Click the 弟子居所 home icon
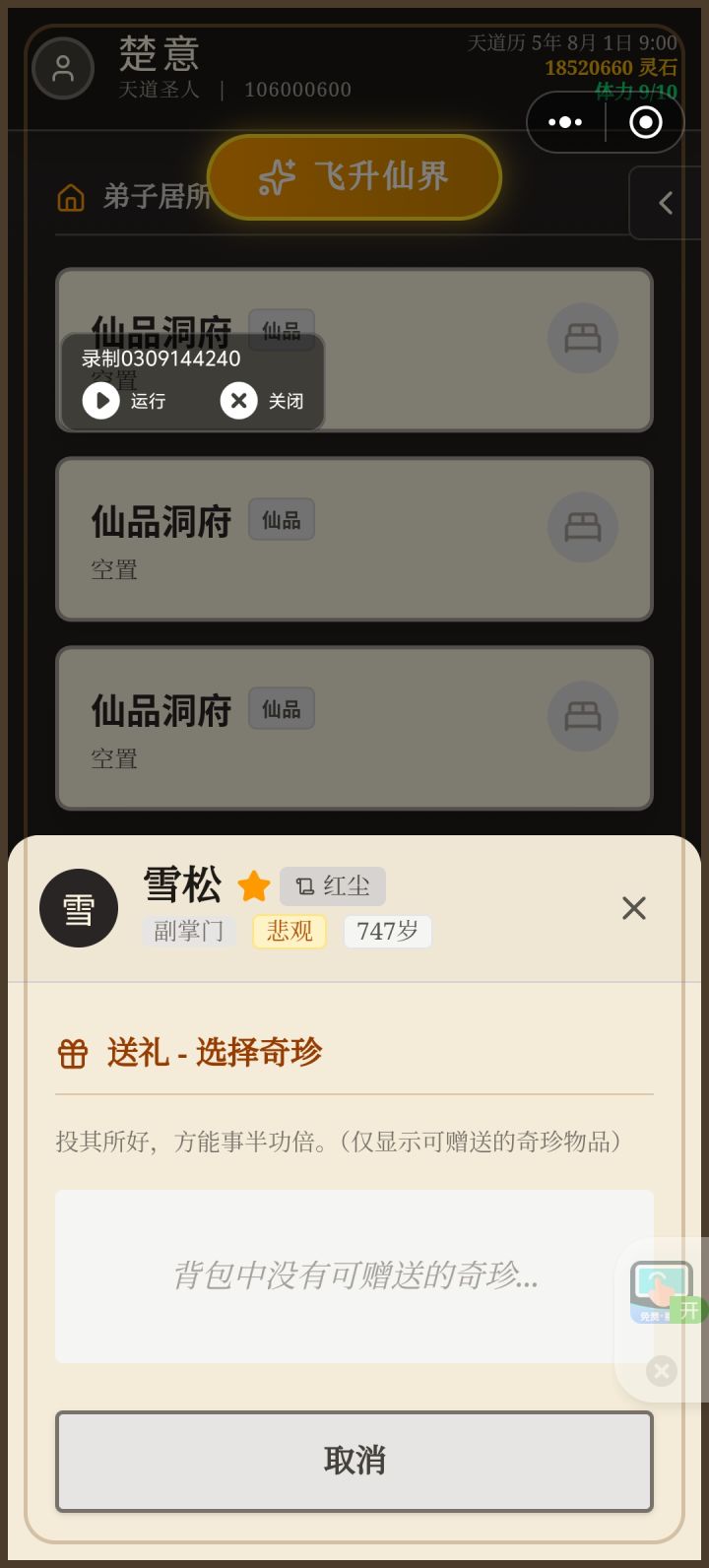 pyautogui.click(x=70, y=197)
